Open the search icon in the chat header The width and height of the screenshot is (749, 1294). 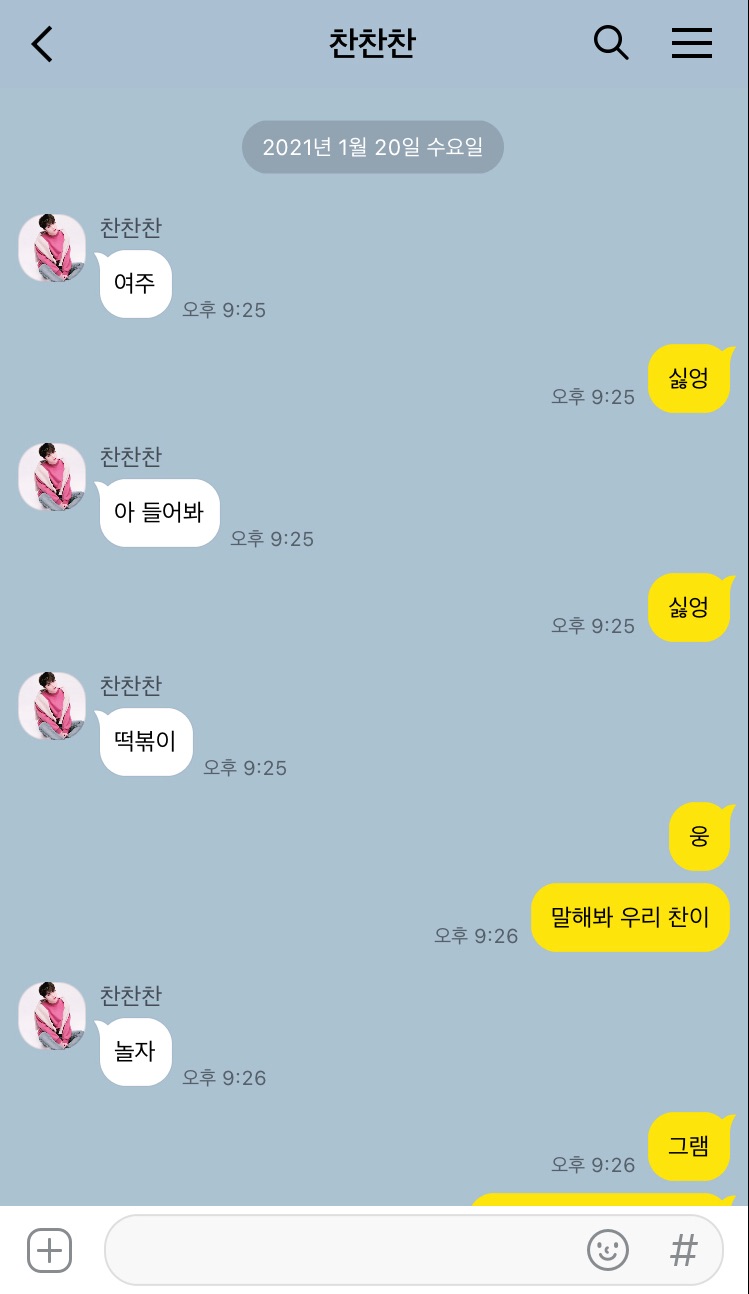611,43
